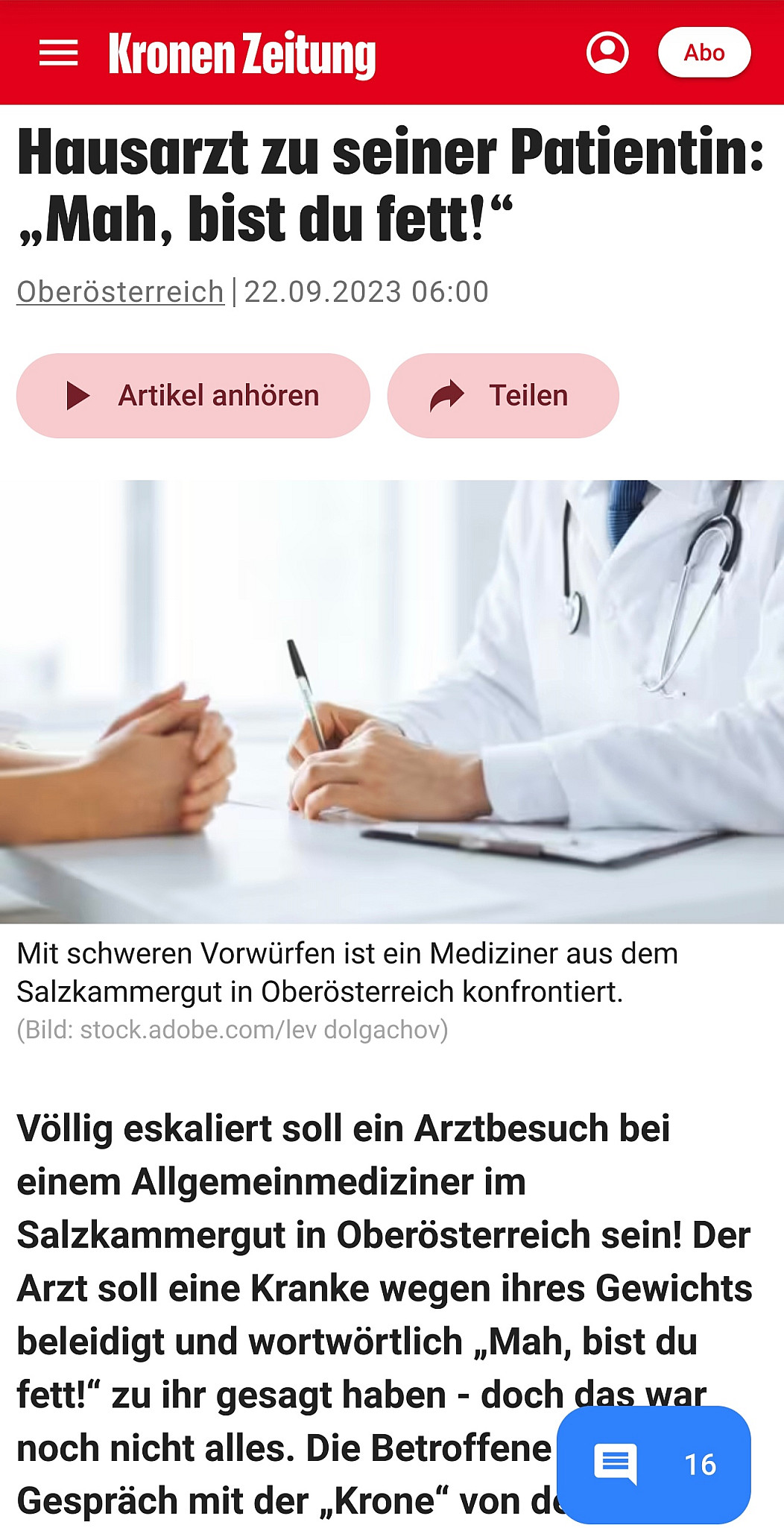
Task: Share the article with Teilen
Action: 503,396
